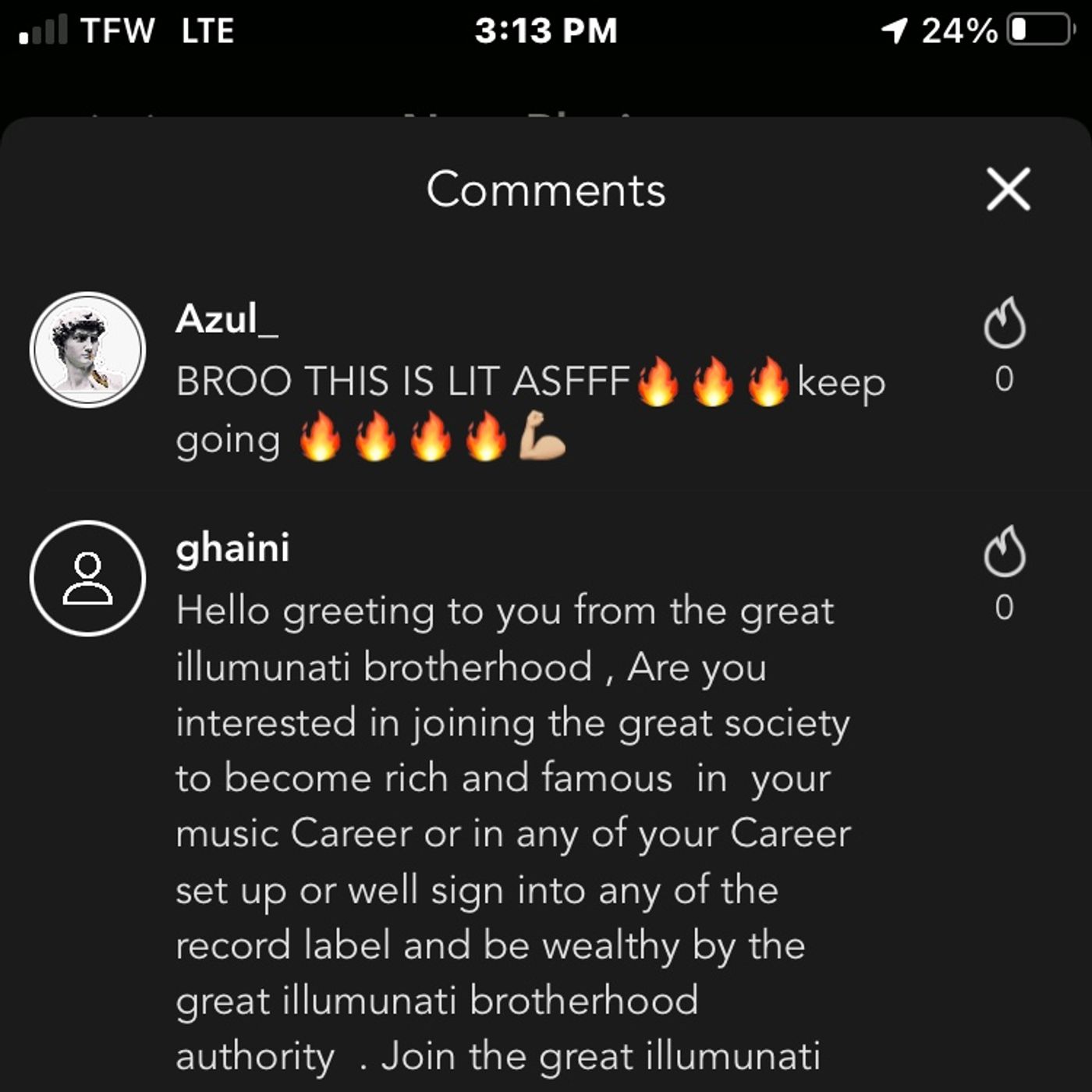Open Azul_'s profile picture
Screen dimensions: 1092x1092
click(88, 350)
